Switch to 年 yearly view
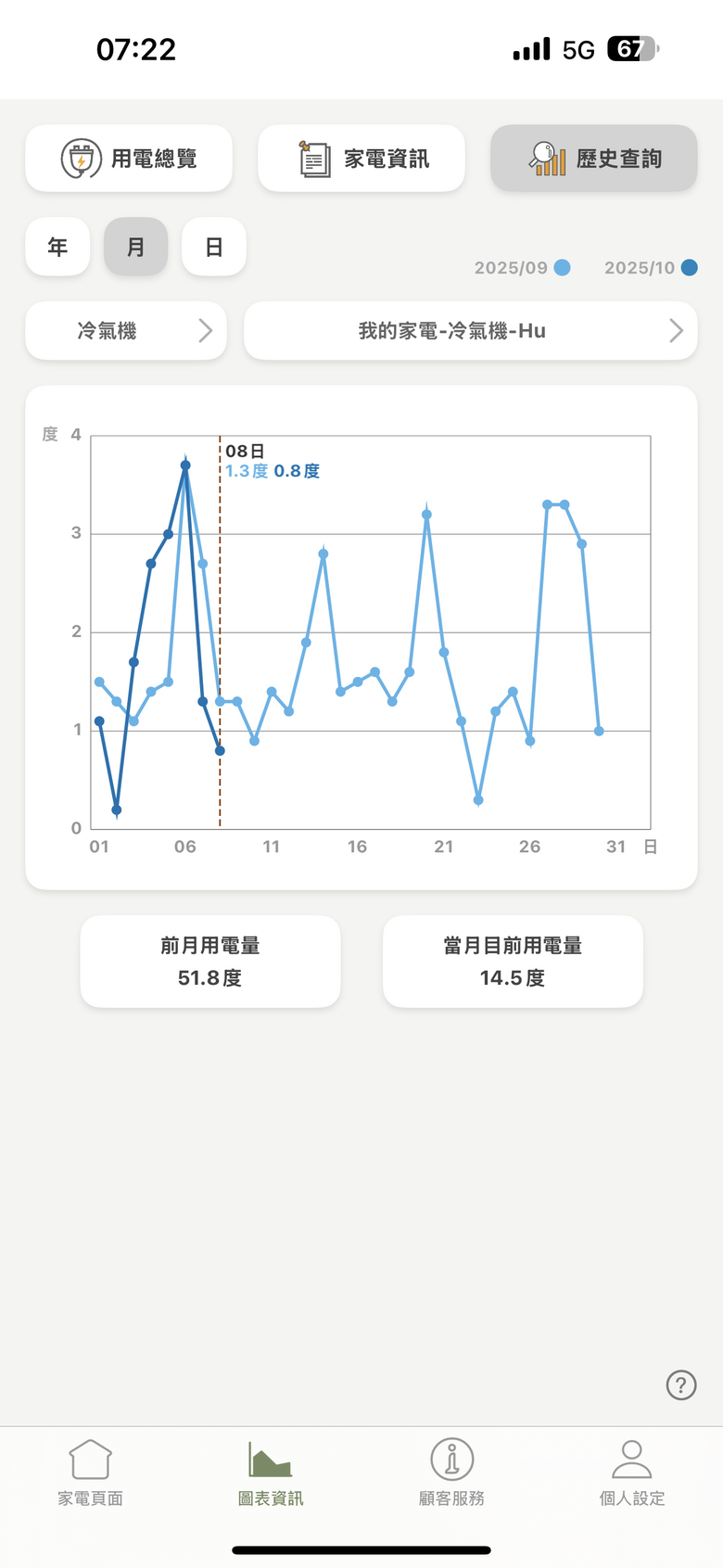This screenshot has width=723, height=1568. (x=57, y=247)
